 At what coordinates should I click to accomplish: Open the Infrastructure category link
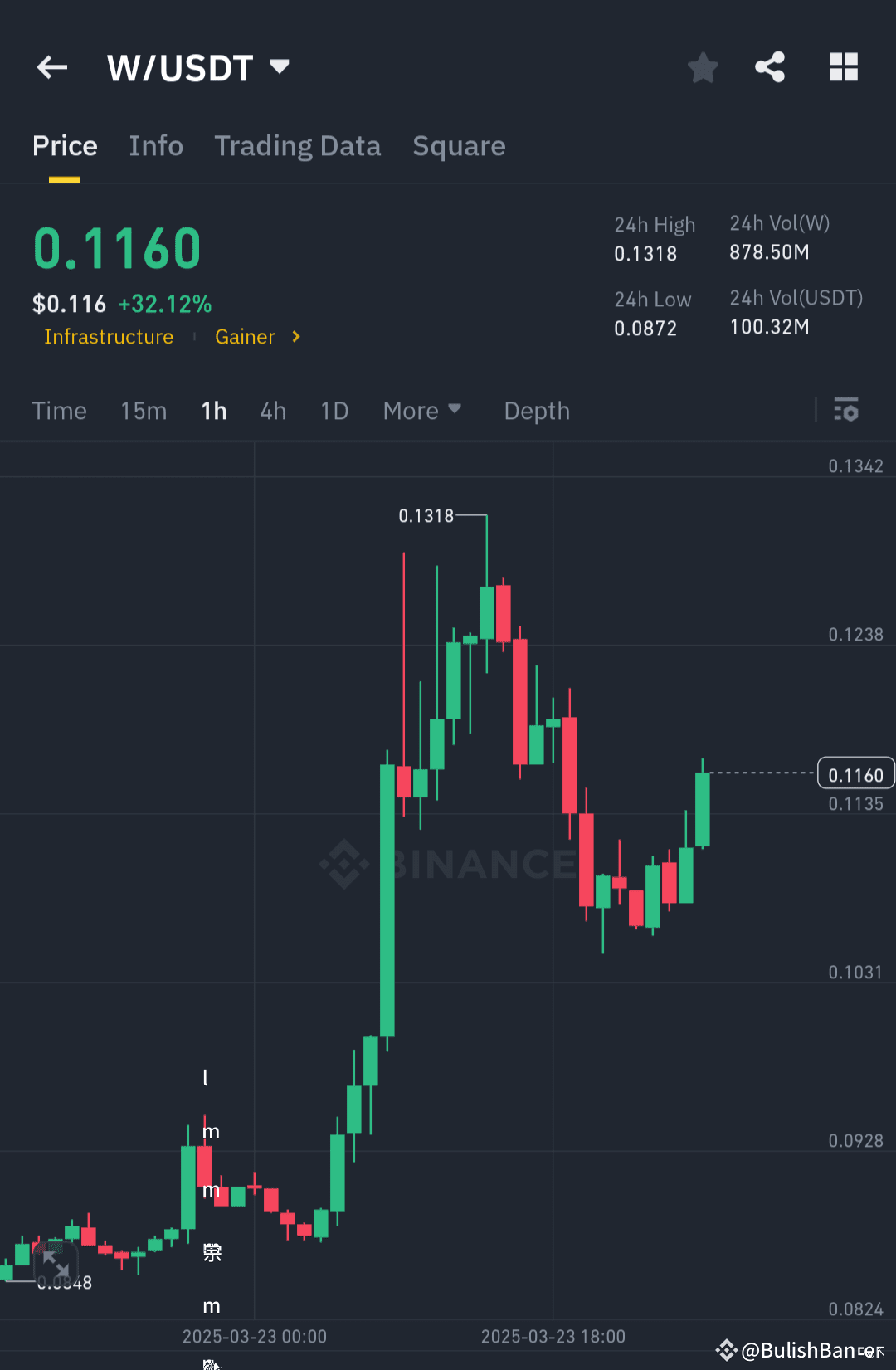pyautogui.click(x=109, y=337)
